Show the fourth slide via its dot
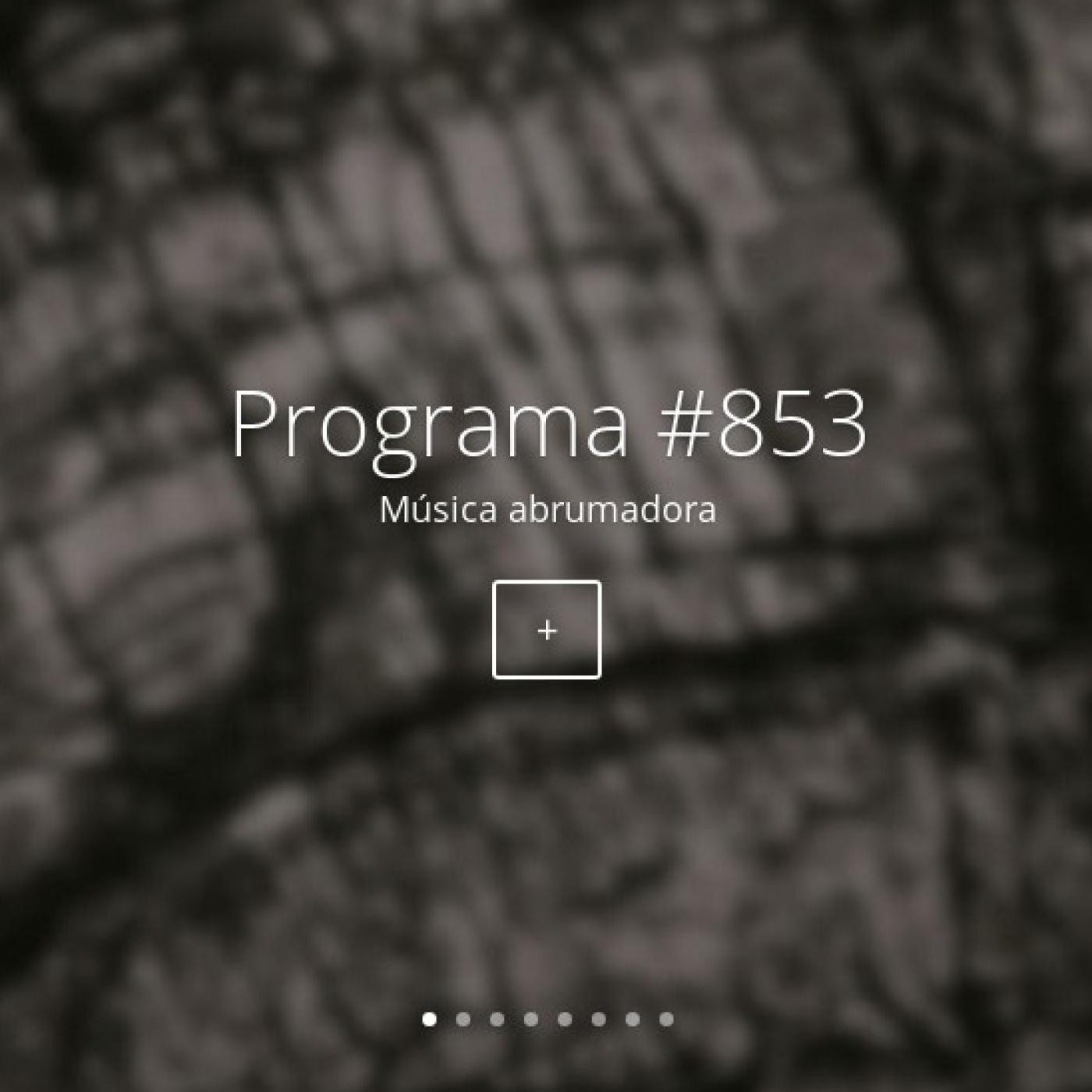This screenshot has width=1092, height=1092. [x=531, y=1019]
